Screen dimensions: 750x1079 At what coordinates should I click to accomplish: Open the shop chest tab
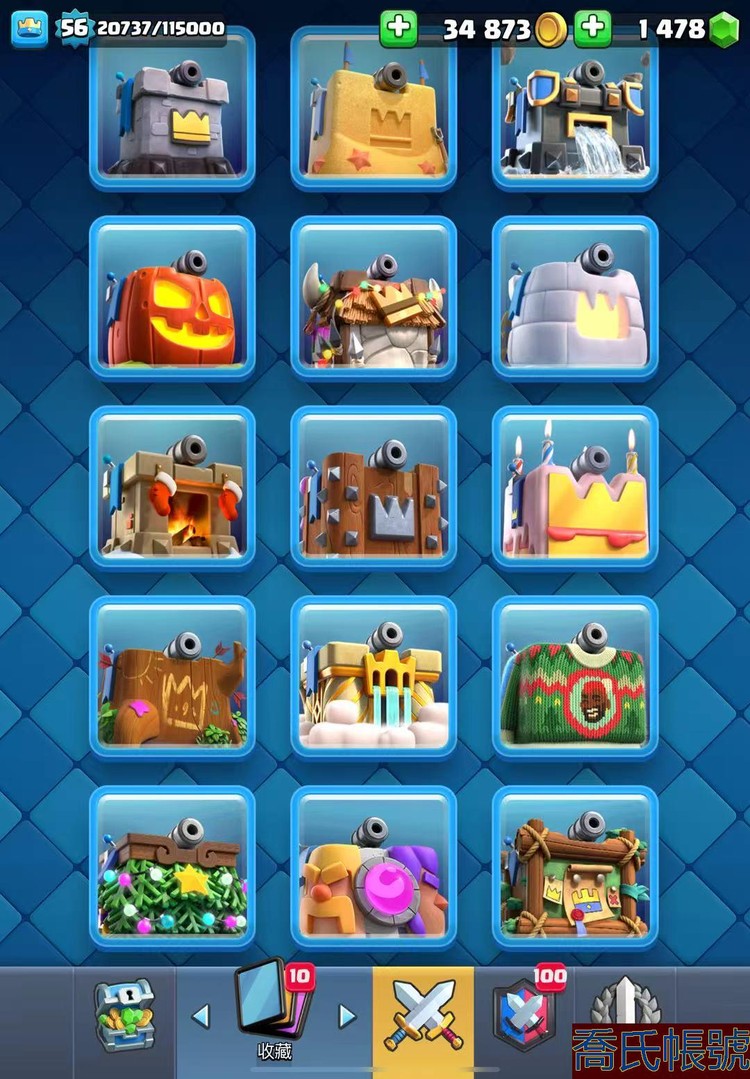pos(124,1017)
